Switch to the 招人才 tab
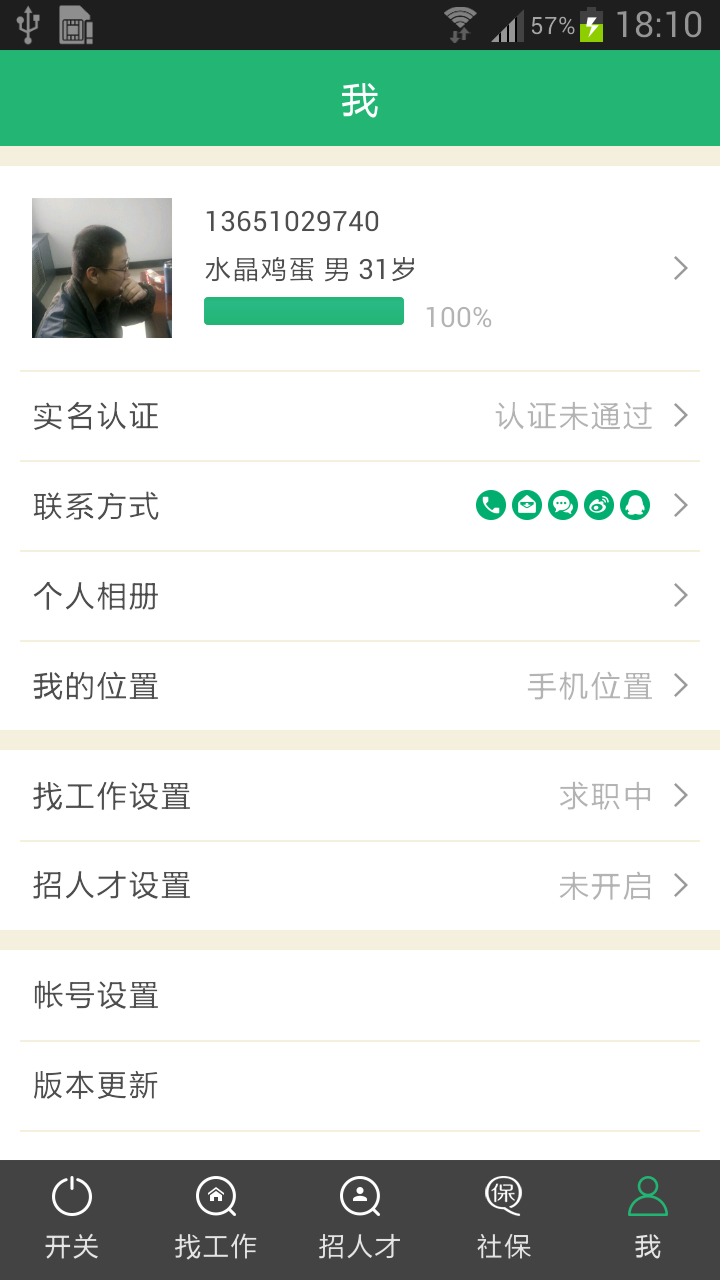Viewport: 720px width, 1280px height. click(x=360, y=1218)
